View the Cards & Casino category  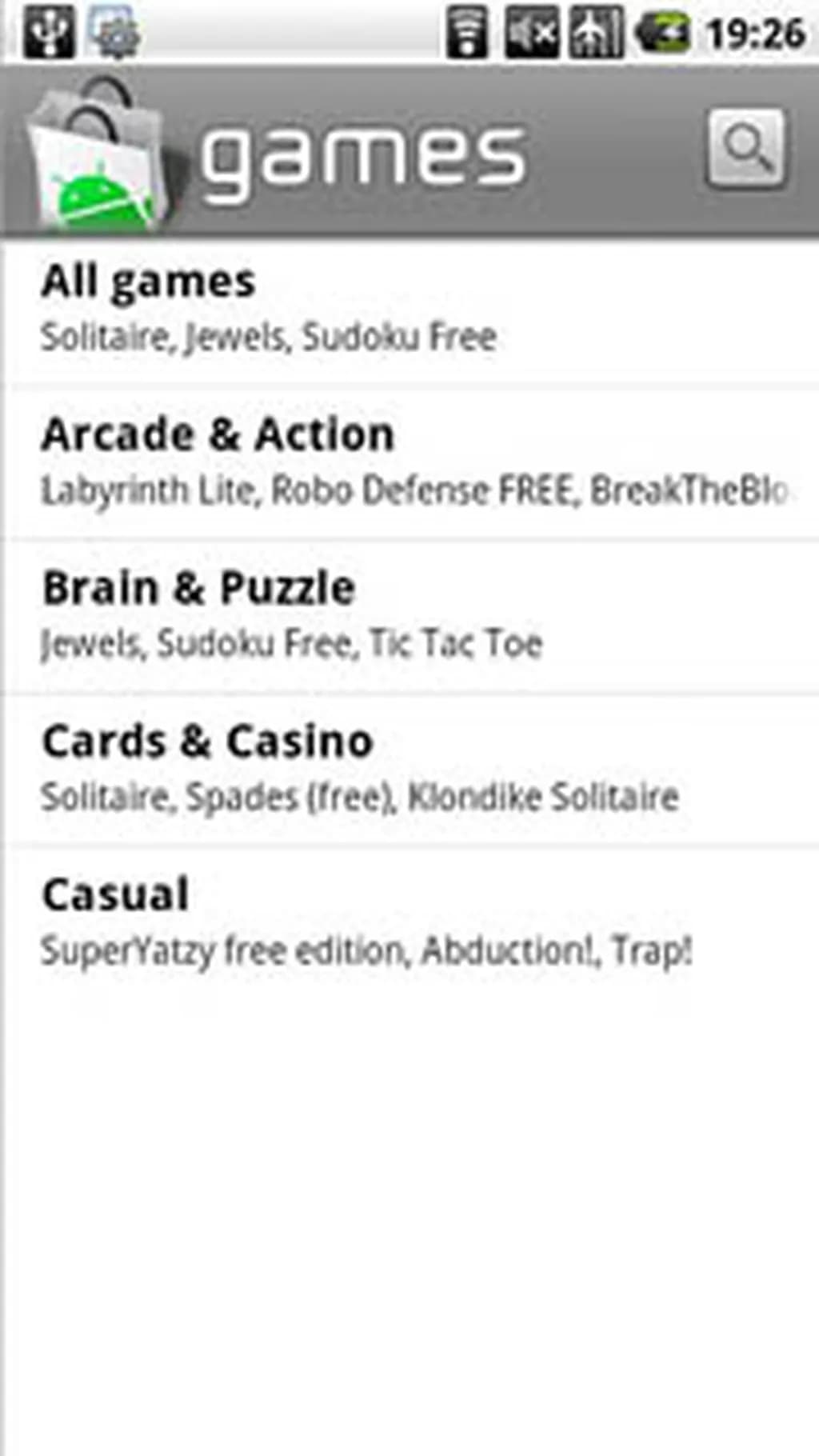click(409, 769)
